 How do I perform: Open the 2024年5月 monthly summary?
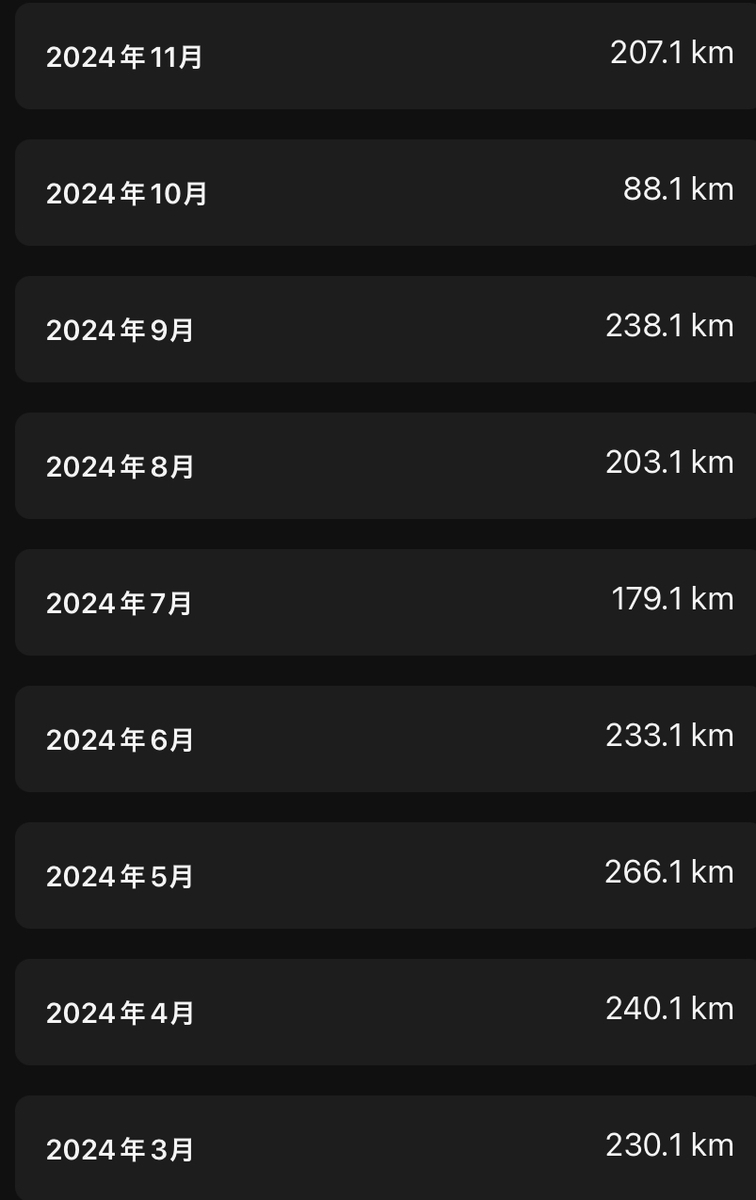385,875
